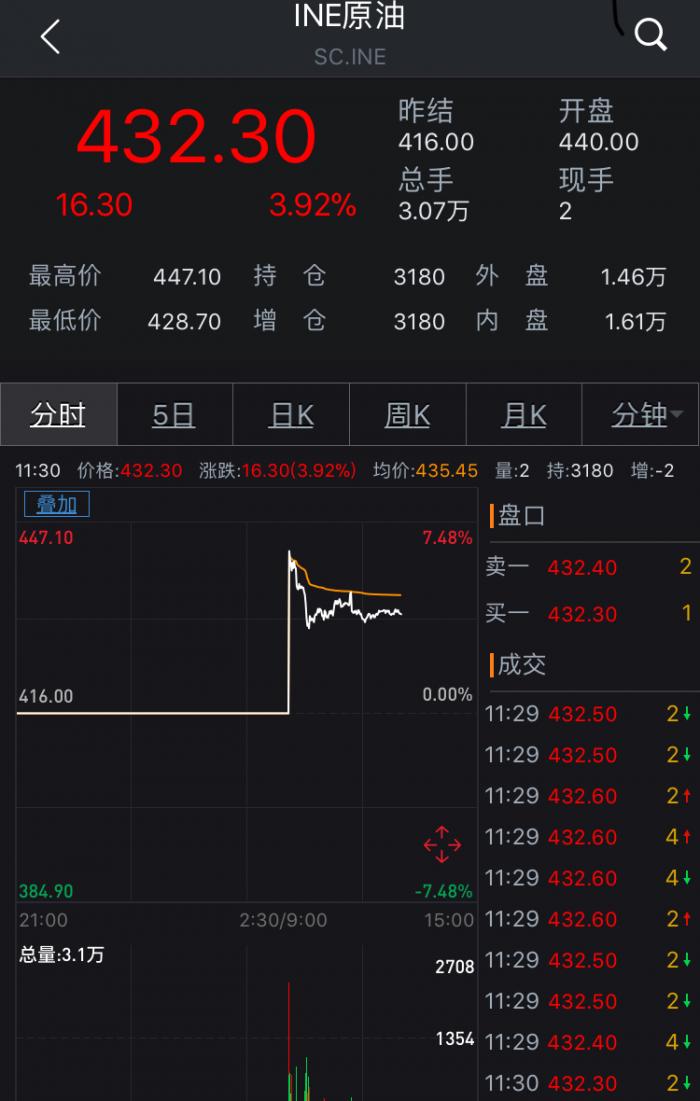The height and width of the screenshot is (1101, 700).
Task: Expand the 分钟 minutes dropdown
Action: pyautogui.click(x=645, y=414)
